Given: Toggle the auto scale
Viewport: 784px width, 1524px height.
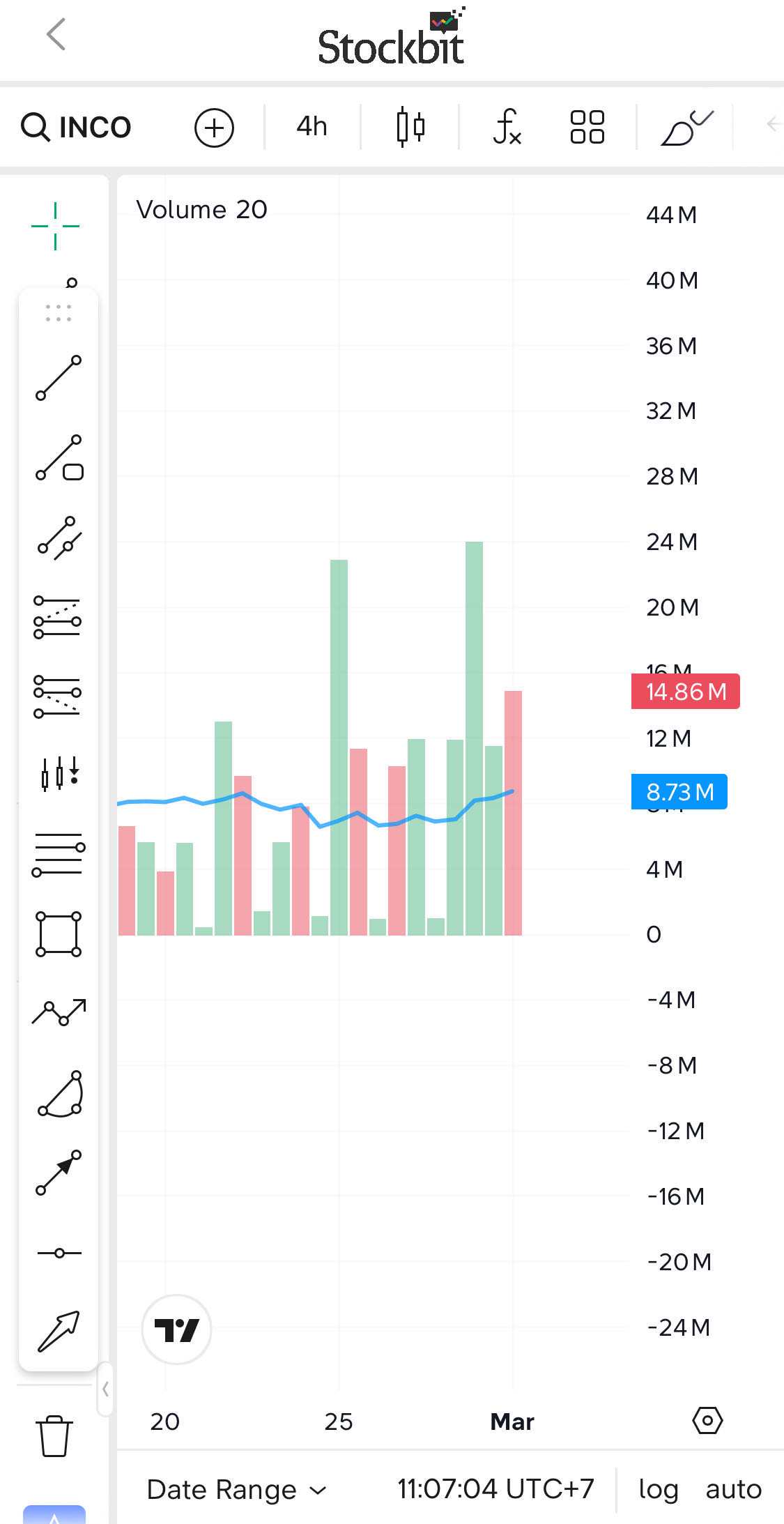Looking at the screenshot, I should (733, 1489).
